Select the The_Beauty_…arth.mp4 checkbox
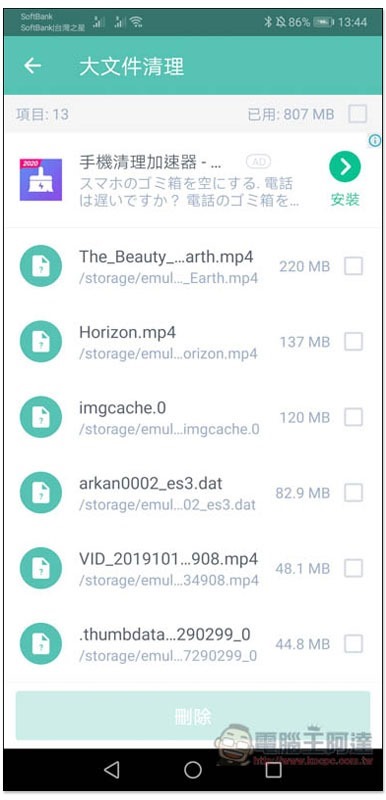This screenshot has width=386, height=800. click(x=353, y=266)
